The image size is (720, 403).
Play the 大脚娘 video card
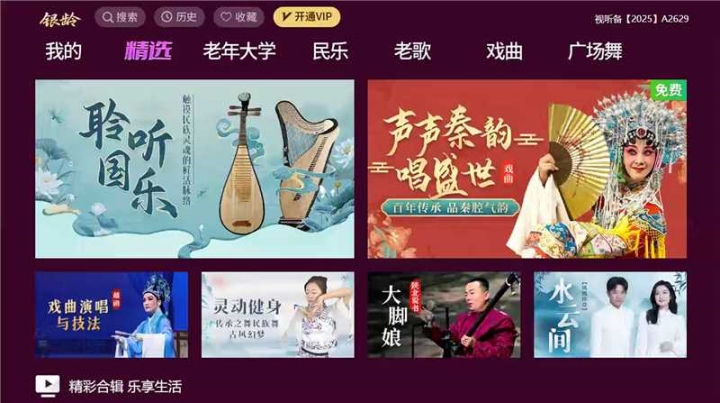click(x=443, y=315)
